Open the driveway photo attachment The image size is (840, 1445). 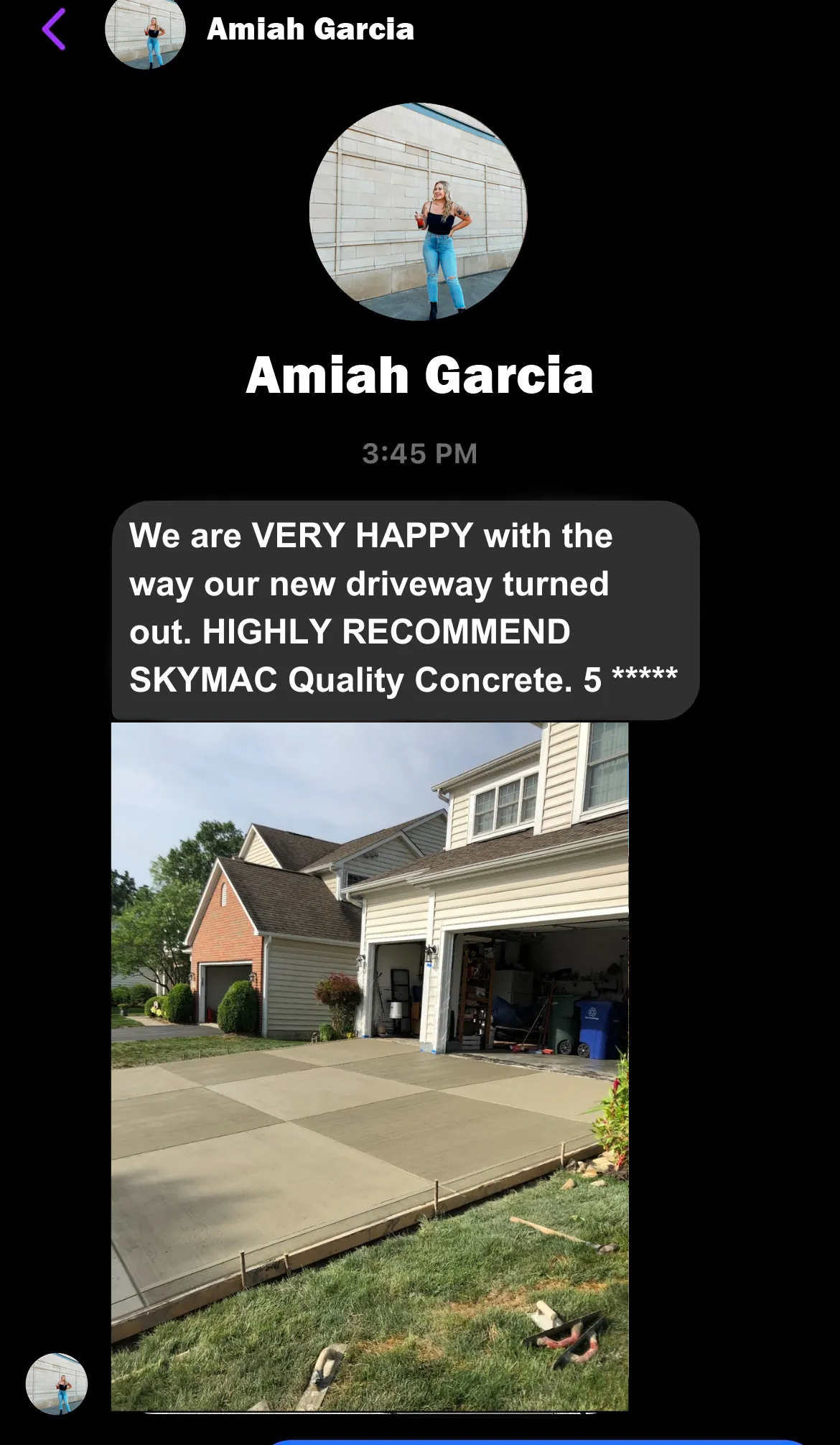370,1067
